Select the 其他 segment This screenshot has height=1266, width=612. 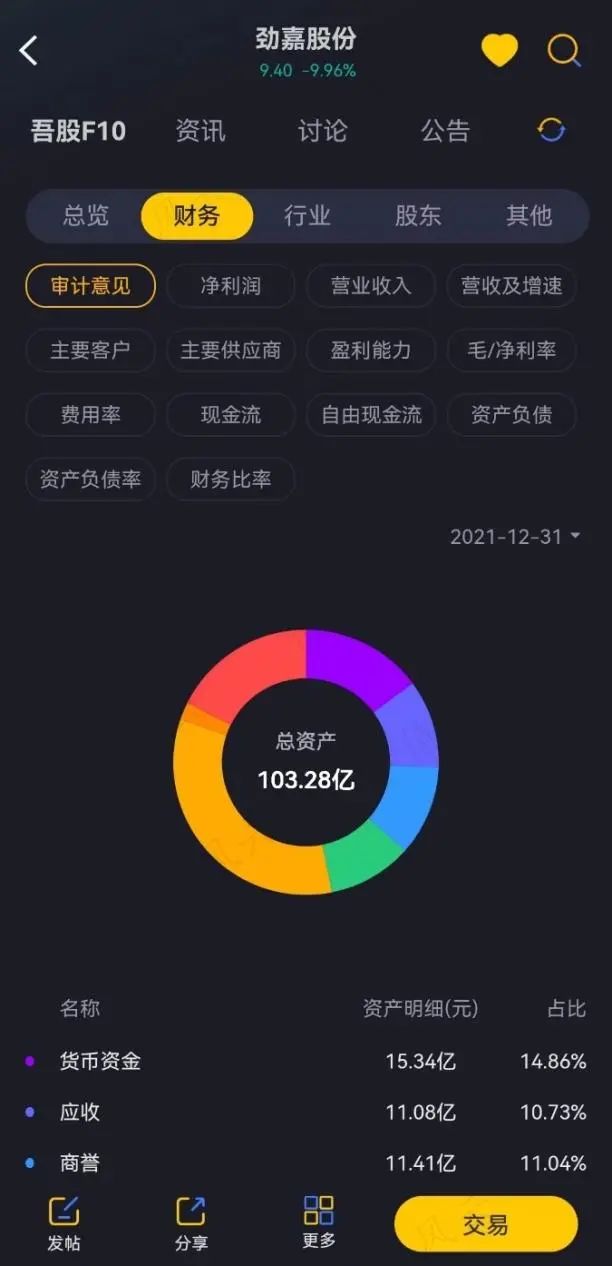tap(529, 215)
